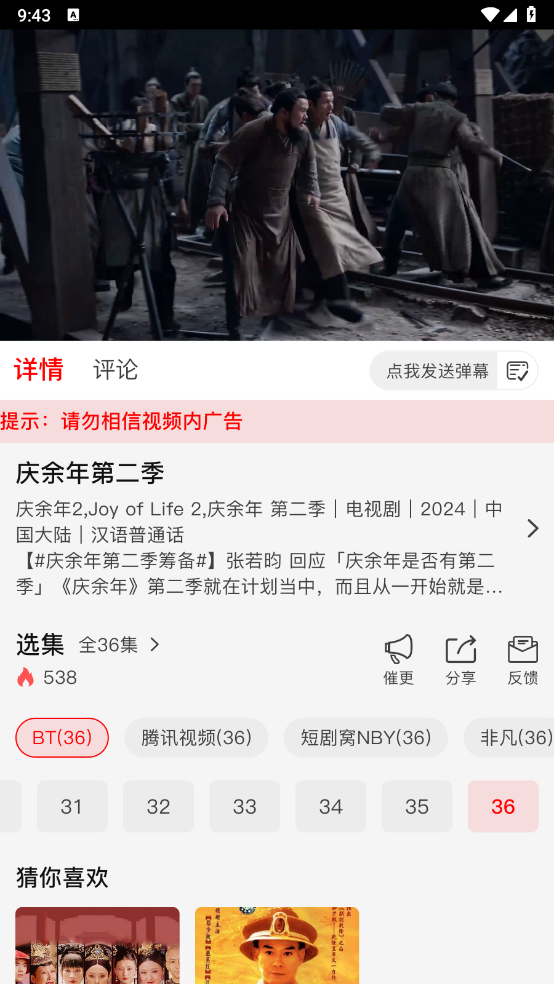Play episode 31
554x984 pixels.
click(x=72, y=806)
